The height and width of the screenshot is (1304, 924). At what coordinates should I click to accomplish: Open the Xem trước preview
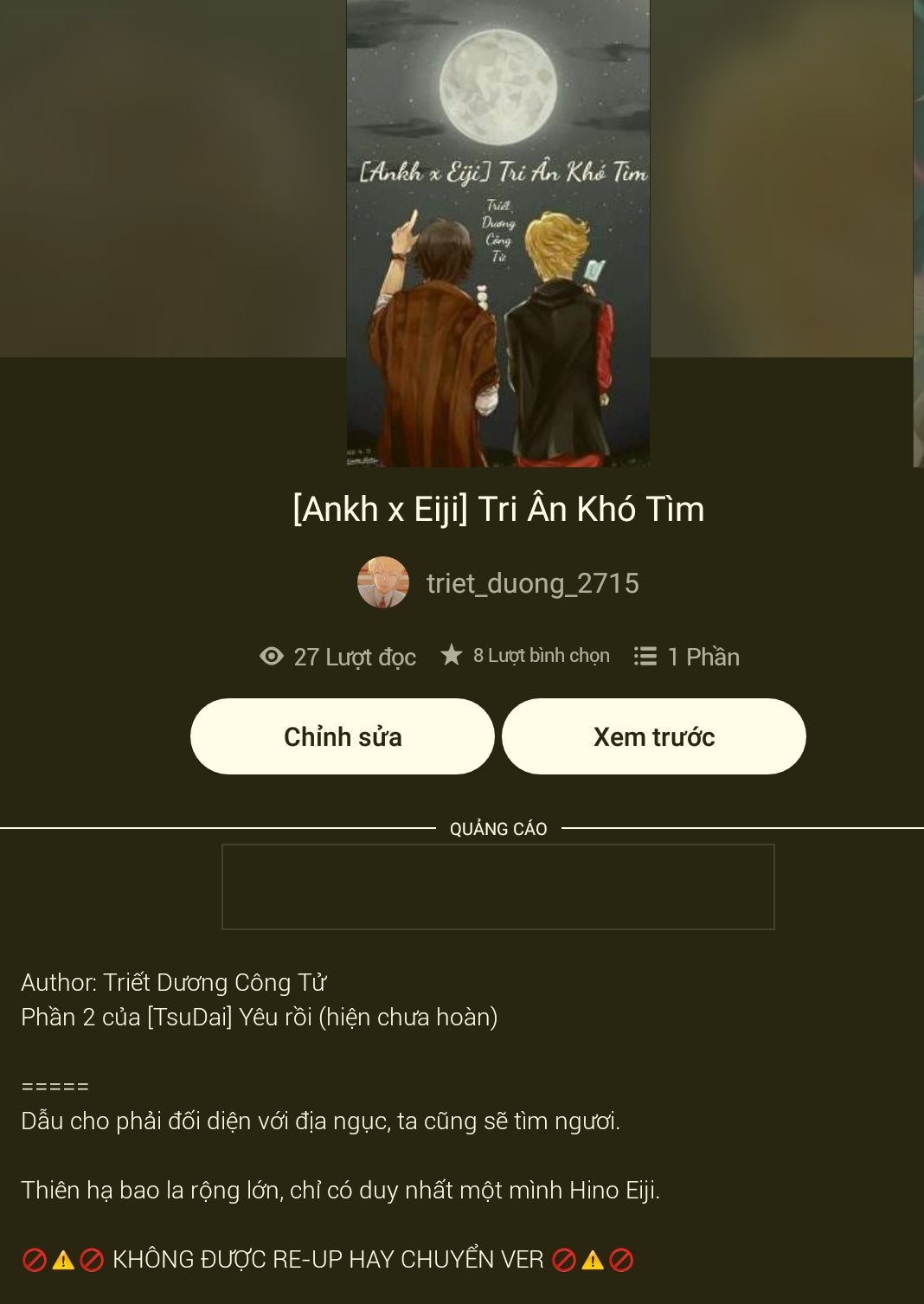pyautogui.click(x=654, y=736)
